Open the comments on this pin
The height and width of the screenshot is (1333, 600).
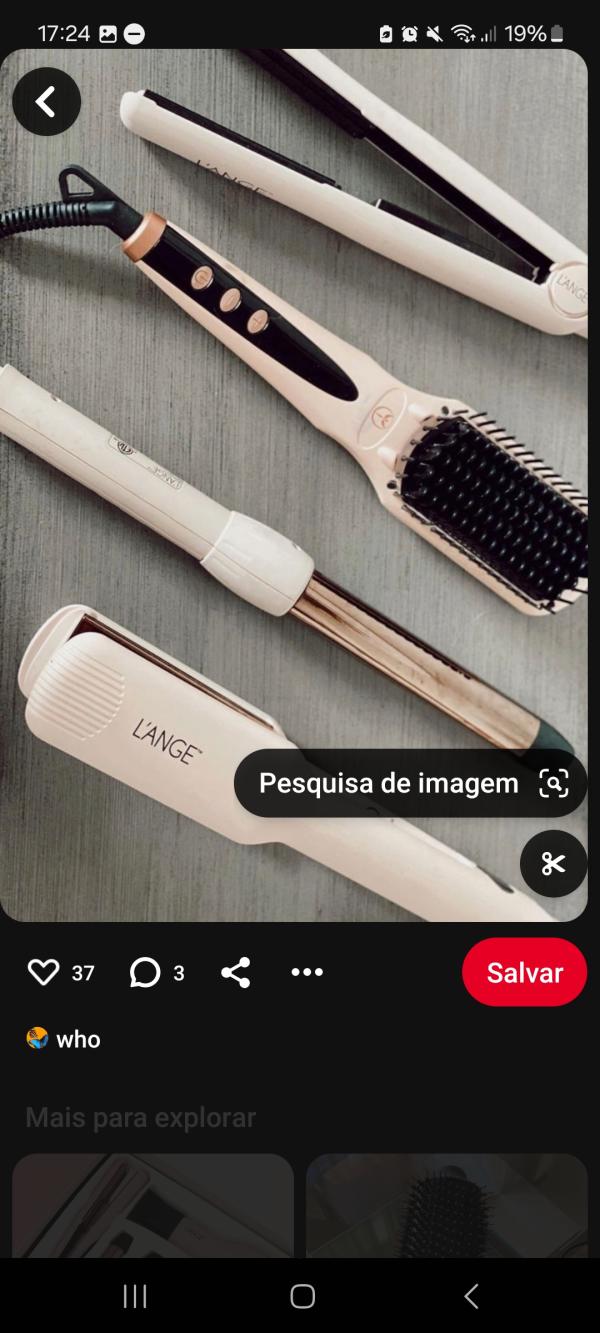pos(146,972)
